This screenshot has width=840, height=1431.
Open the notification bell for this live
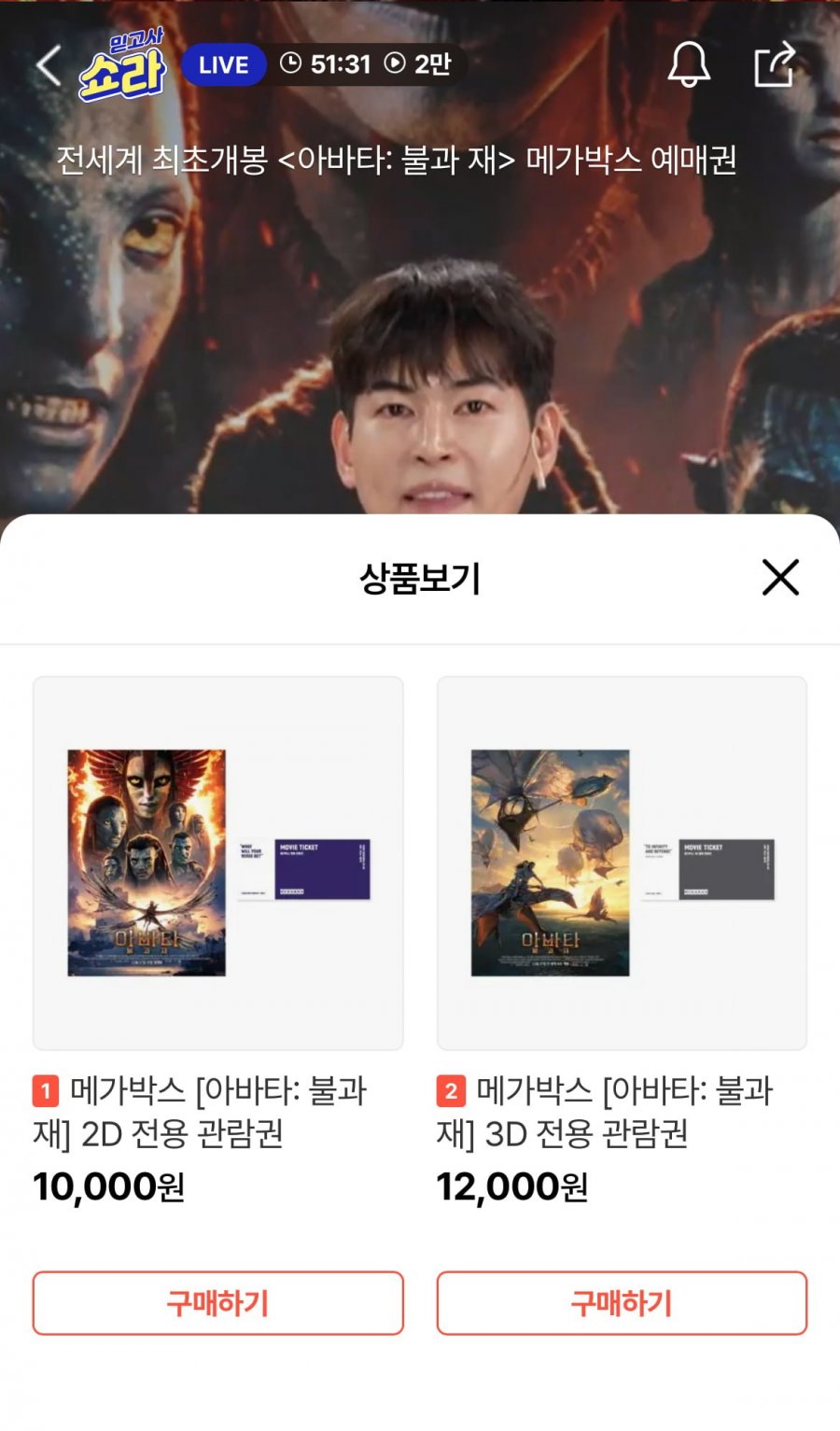pyautogui.click(x=689, y=64)
